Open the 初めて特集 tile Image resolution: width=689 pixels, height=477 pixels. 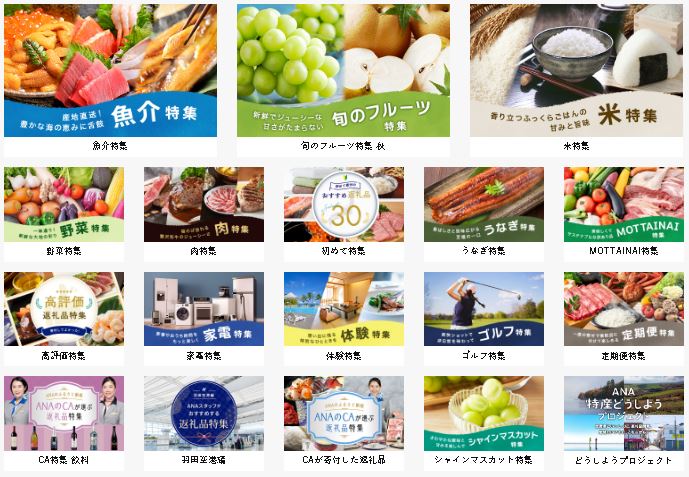(344, 204)
